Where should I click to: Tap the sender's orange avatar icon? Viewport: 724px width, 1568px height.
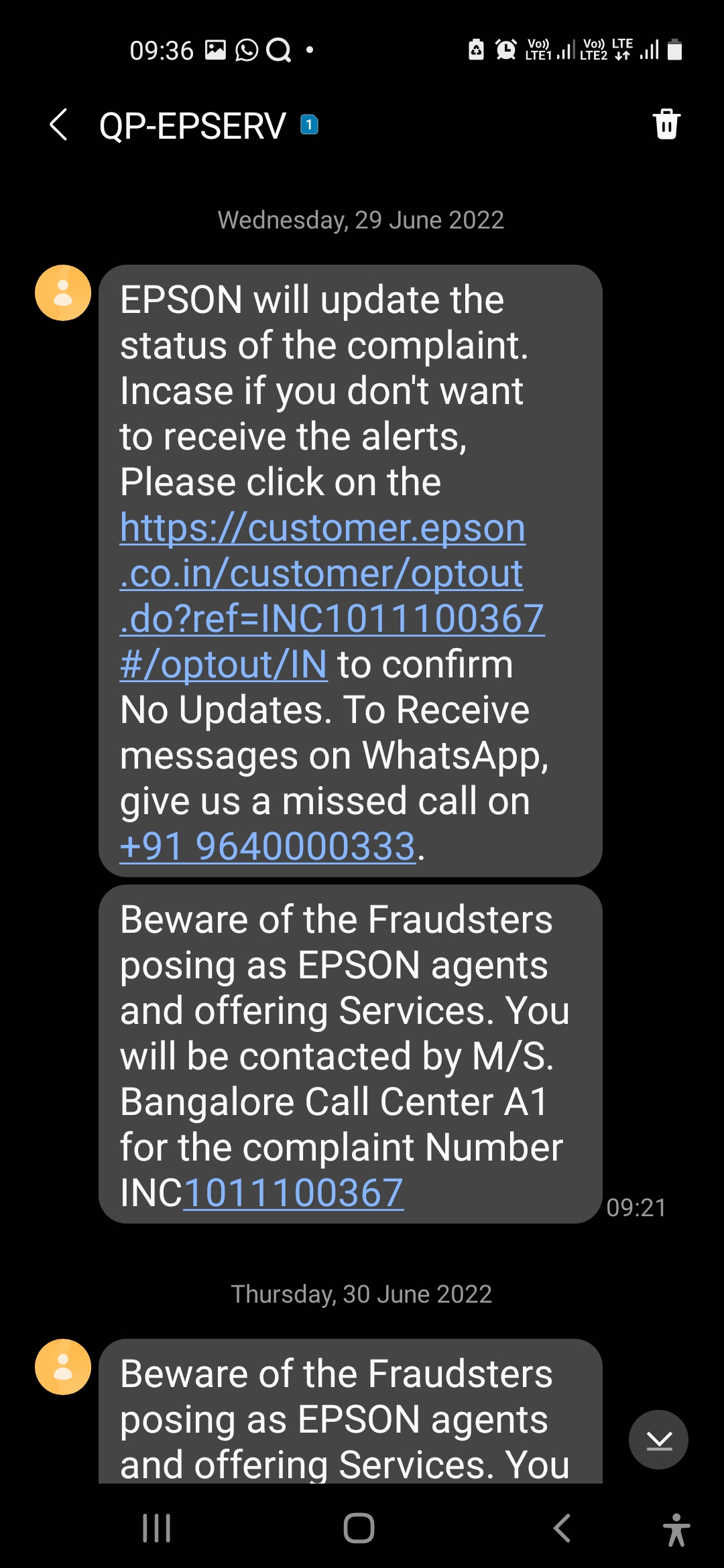[62, 293]
